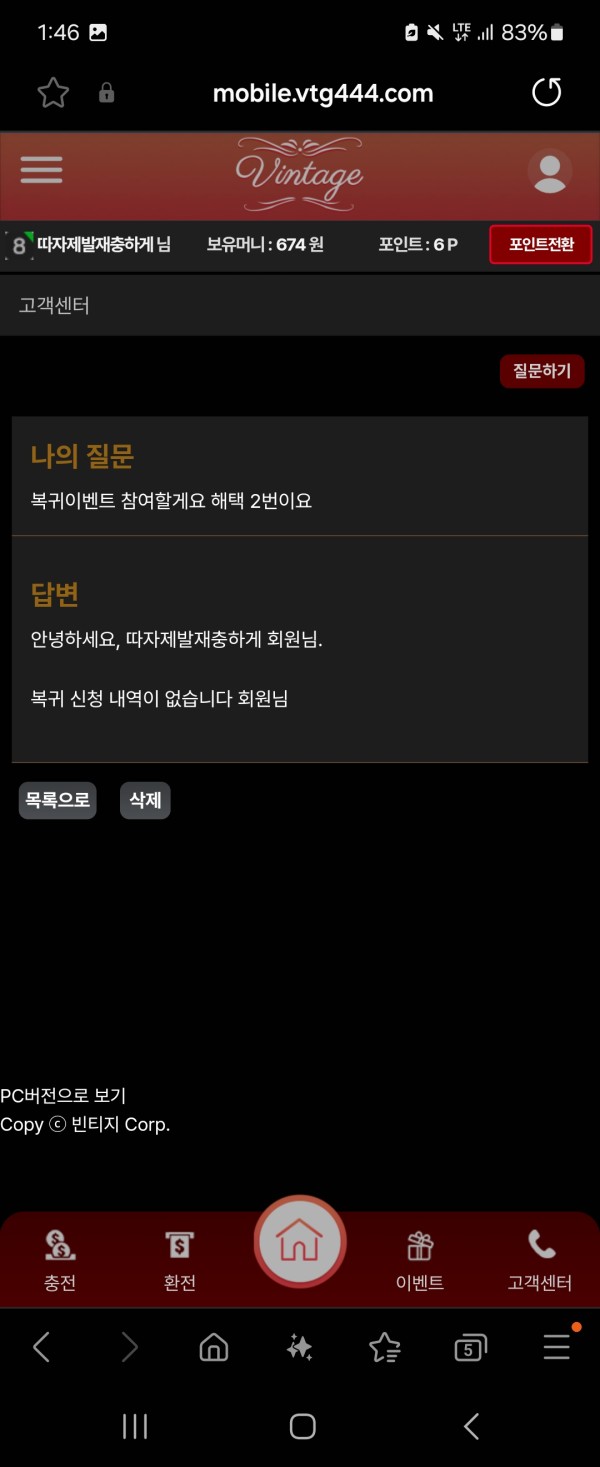Open the user profile icon
600x1467 pixels.
click(x=549, y=172)
